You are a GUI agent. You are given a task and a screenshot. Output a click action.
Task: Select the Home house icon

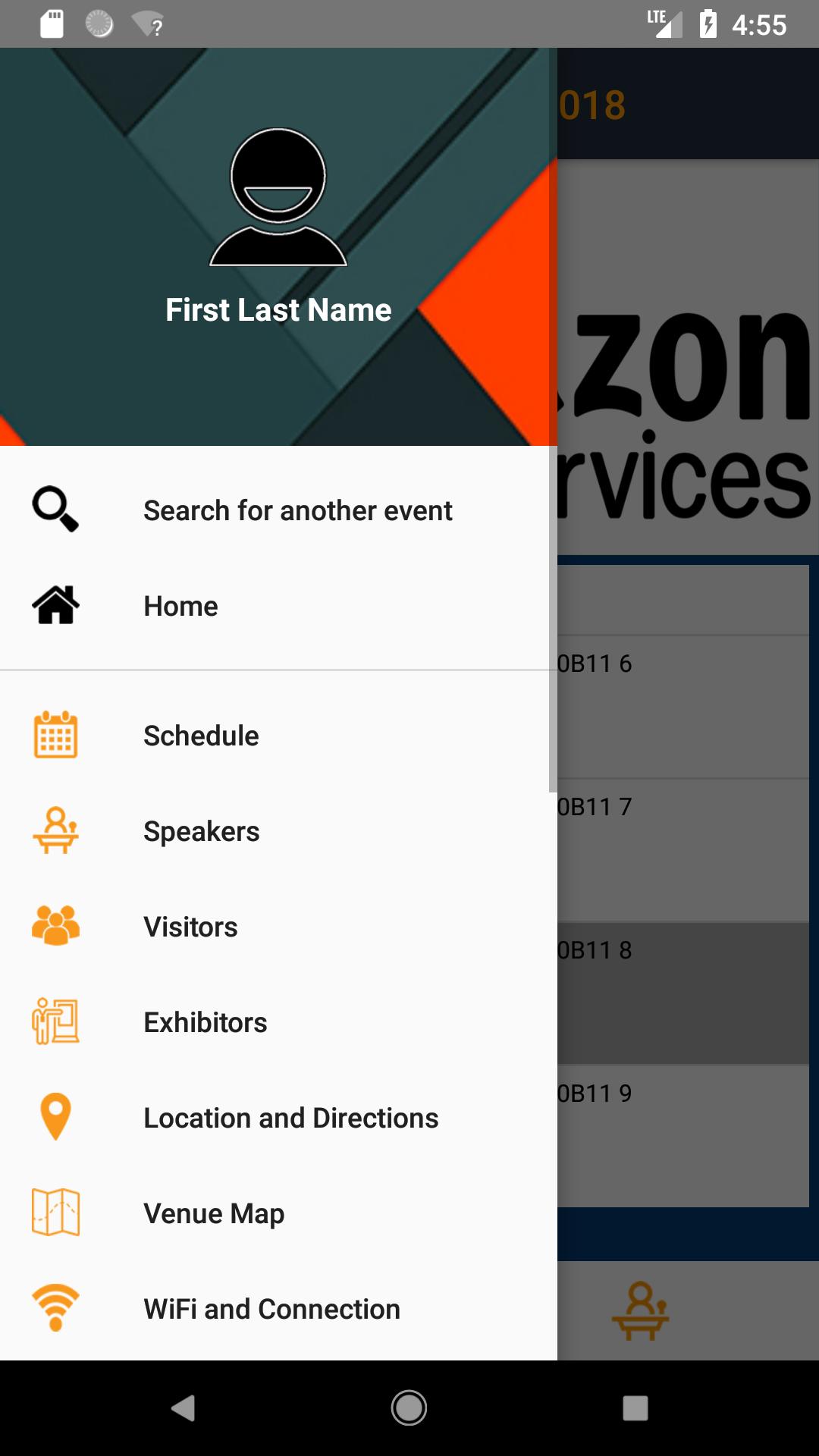point(55,604)
